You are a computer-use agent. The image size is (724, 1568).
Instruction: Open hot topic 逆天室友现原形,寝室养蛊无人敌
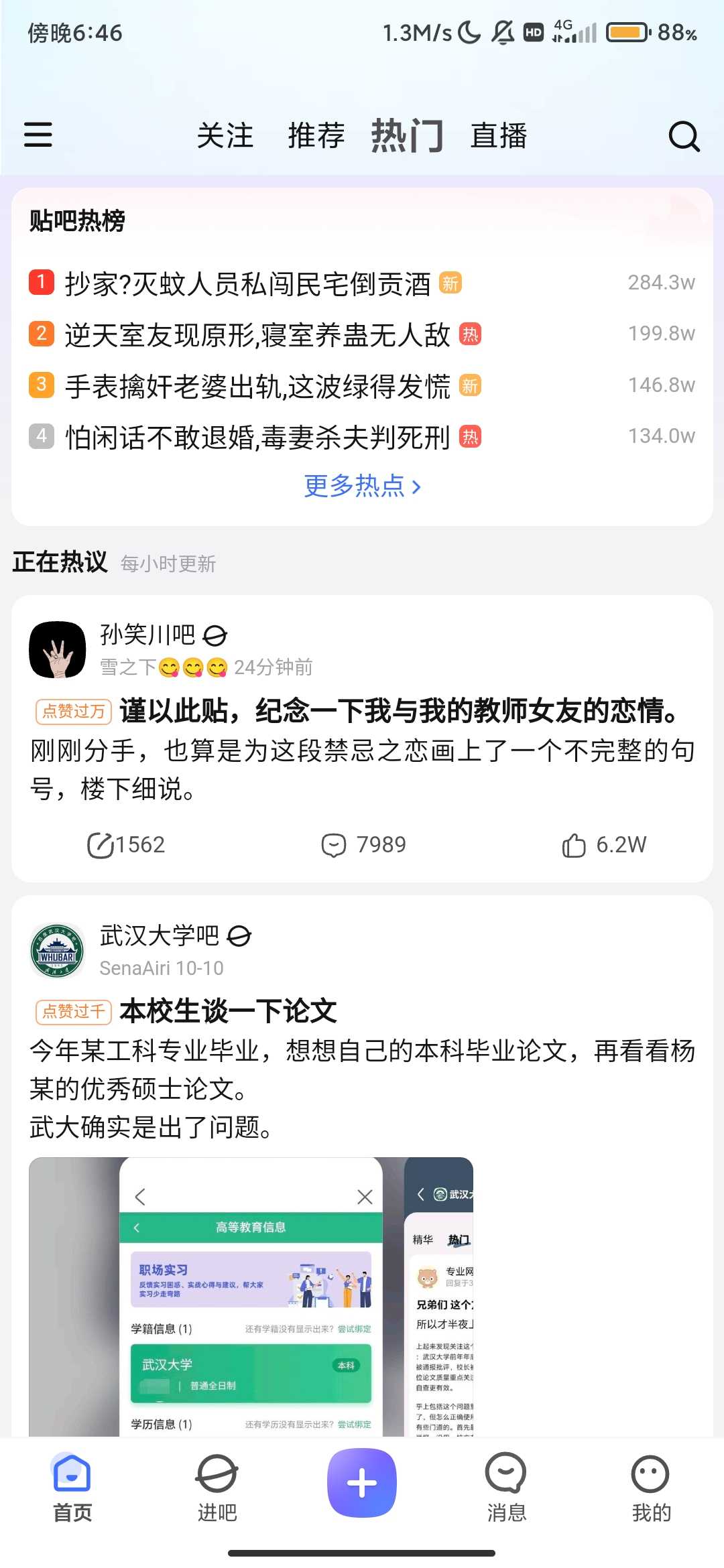(x=257, y=335)
